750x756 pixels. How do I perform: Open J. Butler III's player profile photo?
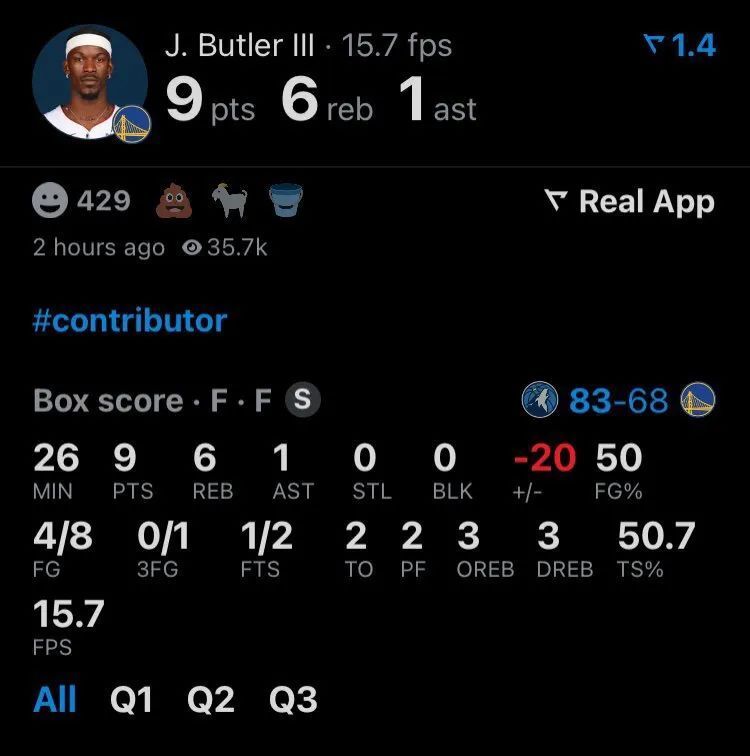click(x=90, y=84)
